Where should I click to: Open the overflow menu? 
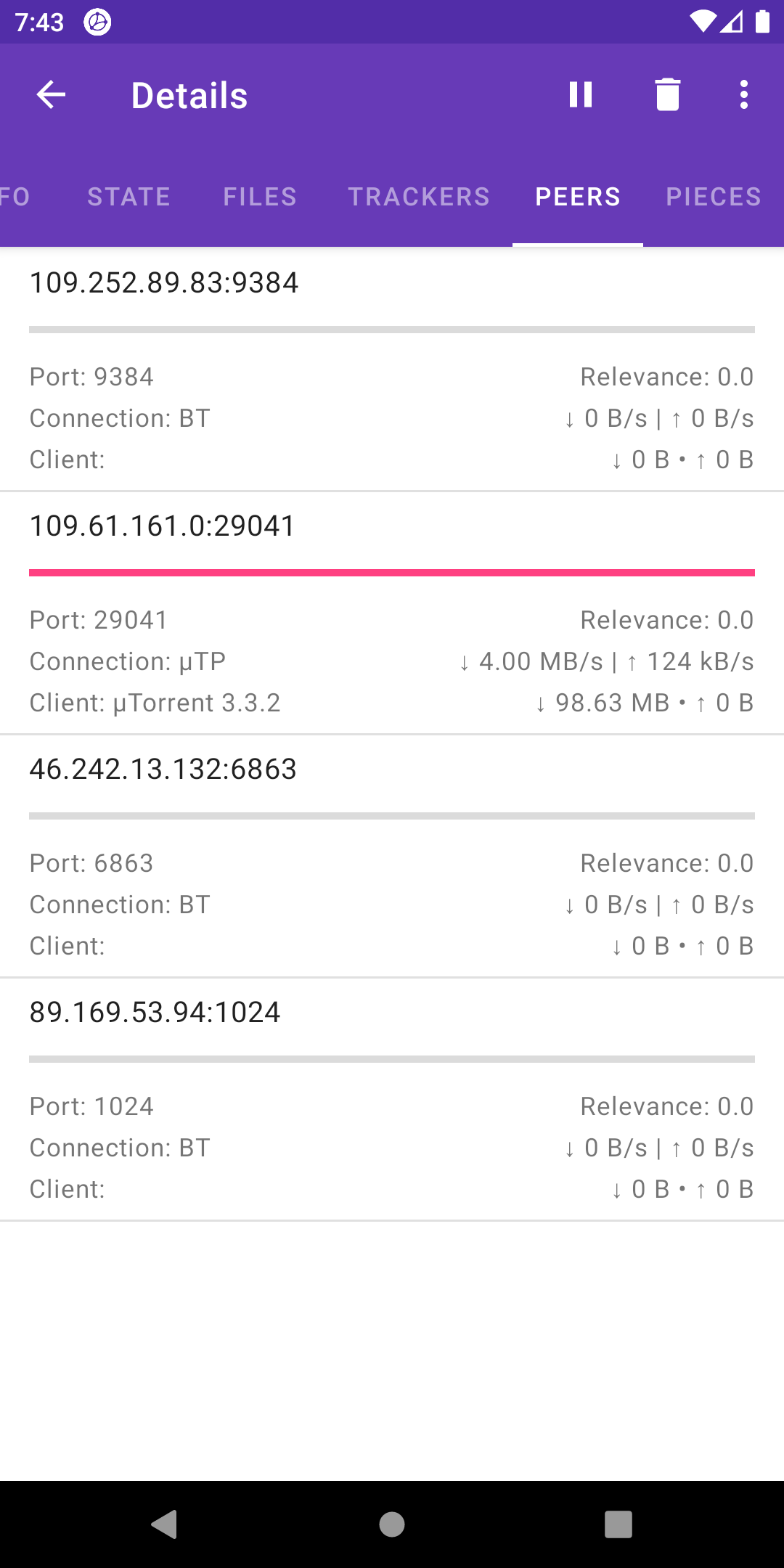[744, 95]
